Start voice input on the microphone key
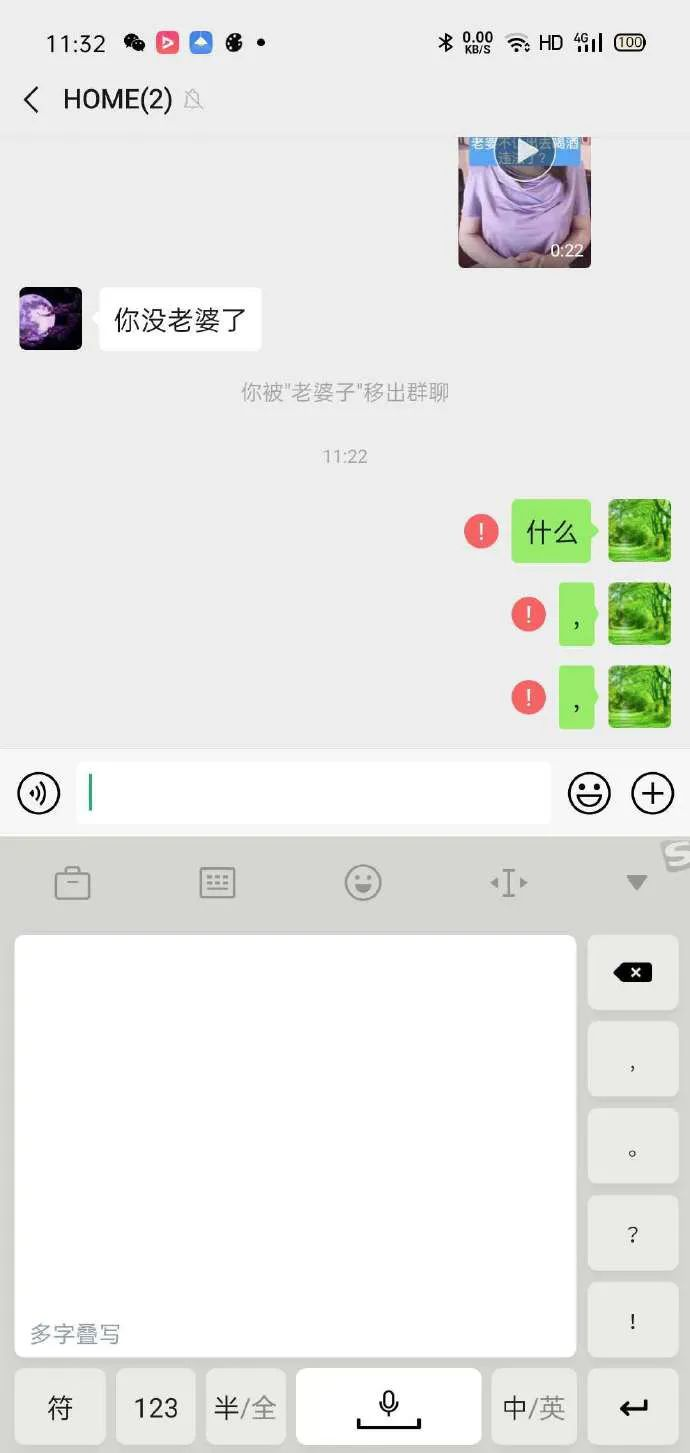The width and height of the screenshot is (690, 1453). [x=388, y=1408]
